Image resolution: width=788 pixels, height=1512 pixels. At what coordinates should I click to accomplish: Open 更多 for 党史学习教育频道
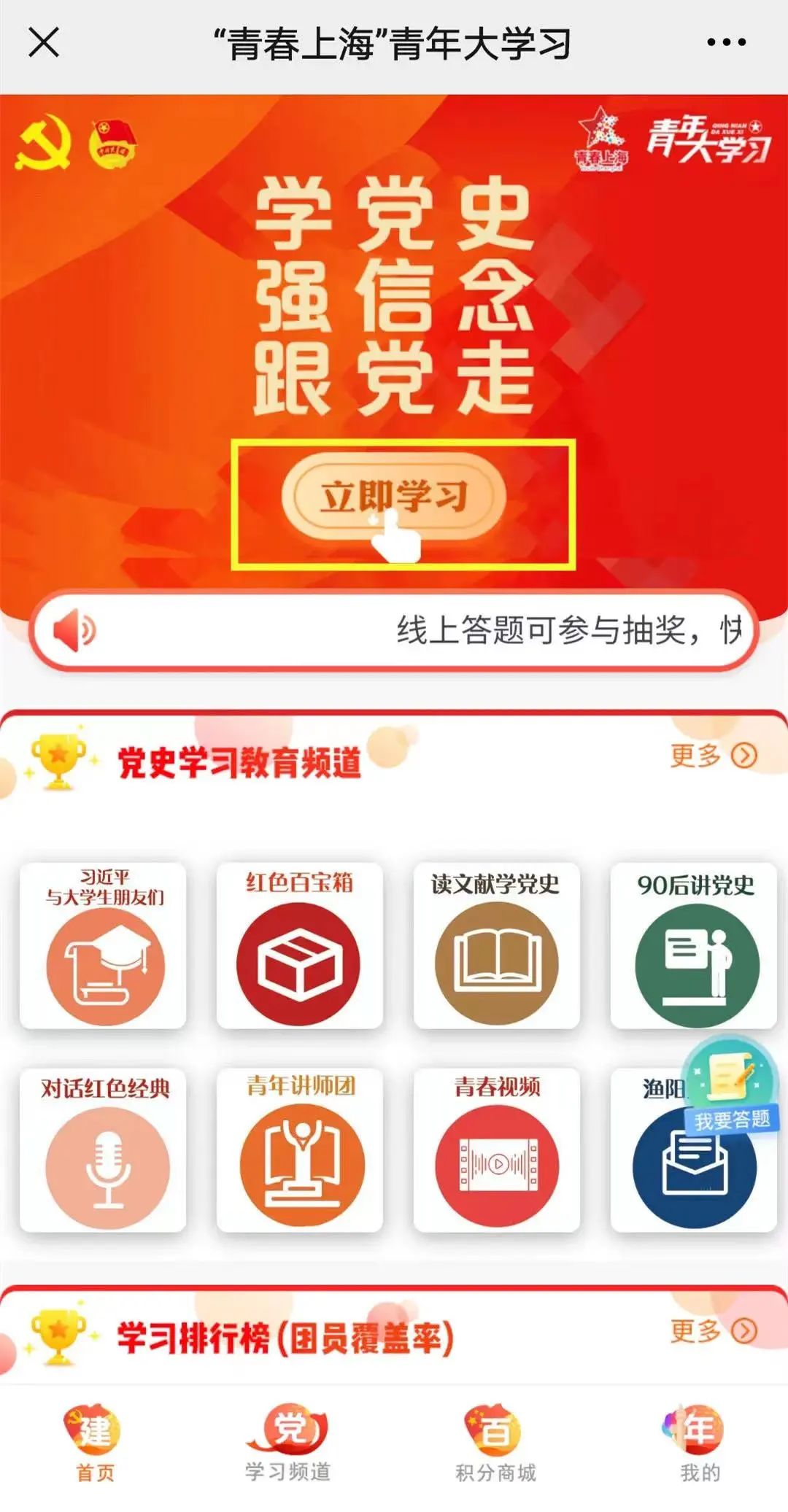[713, 756]
